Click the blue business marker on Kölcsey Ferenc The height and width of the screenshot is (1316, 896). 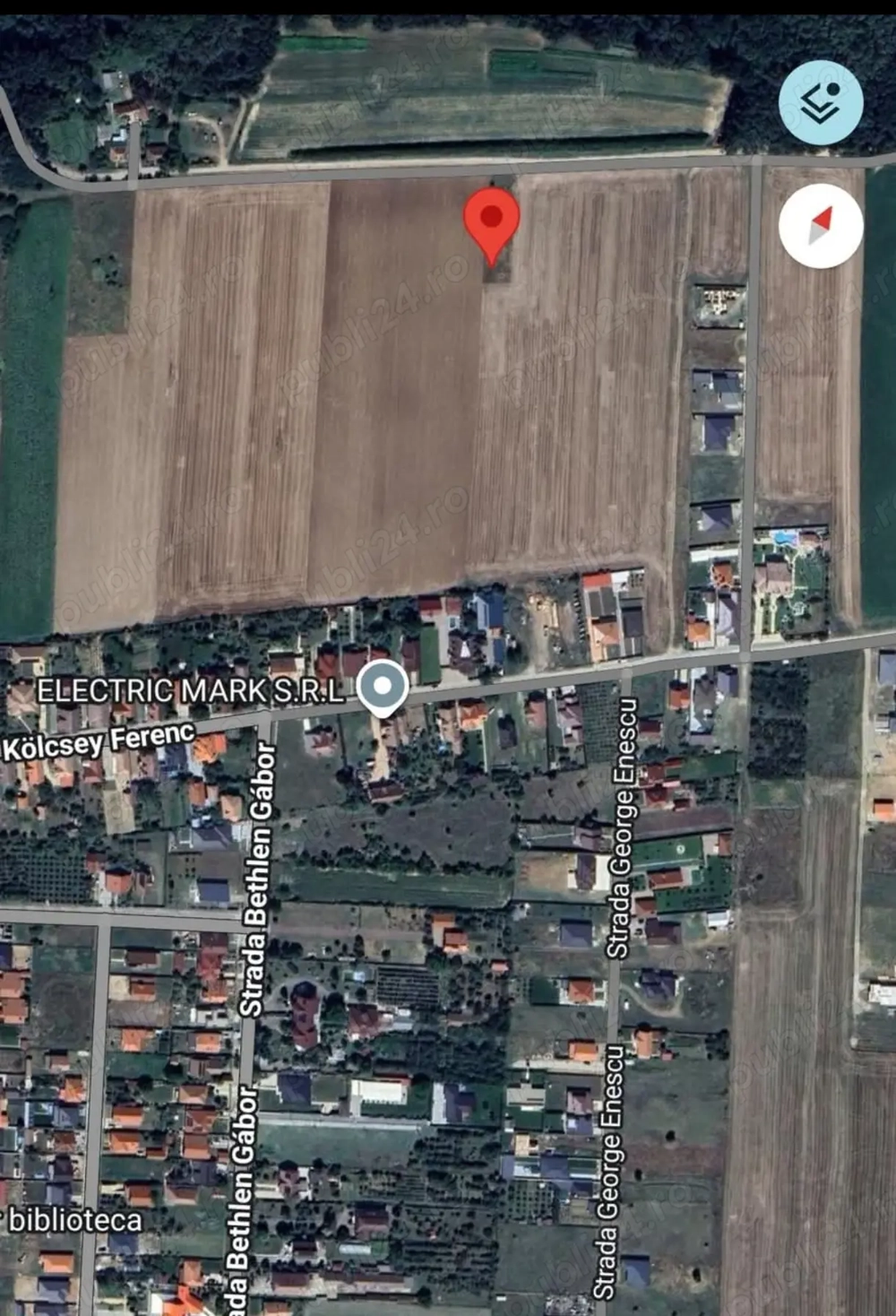point(383,687)
